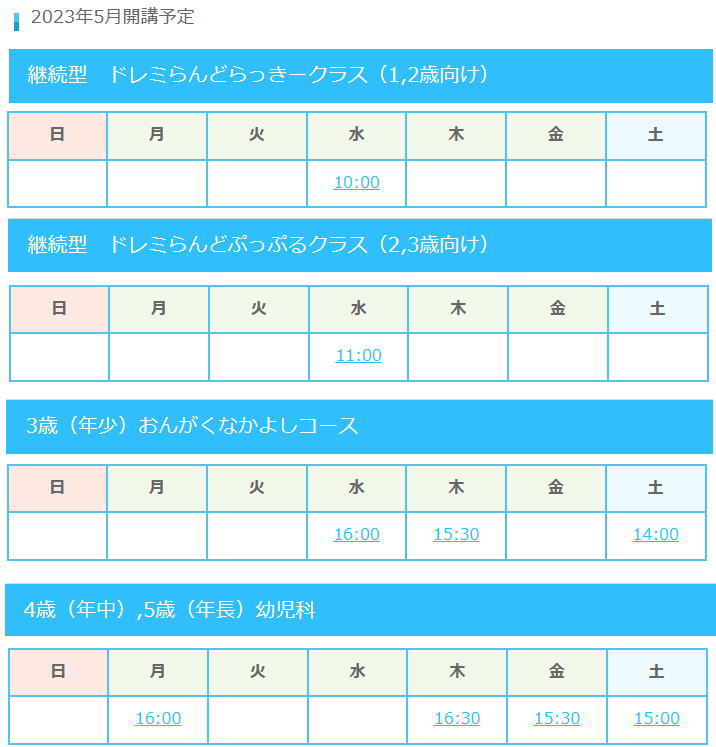Select Thursday 16:30 in 幼児科
Screen dimensions: 716x747
point(457,718)
